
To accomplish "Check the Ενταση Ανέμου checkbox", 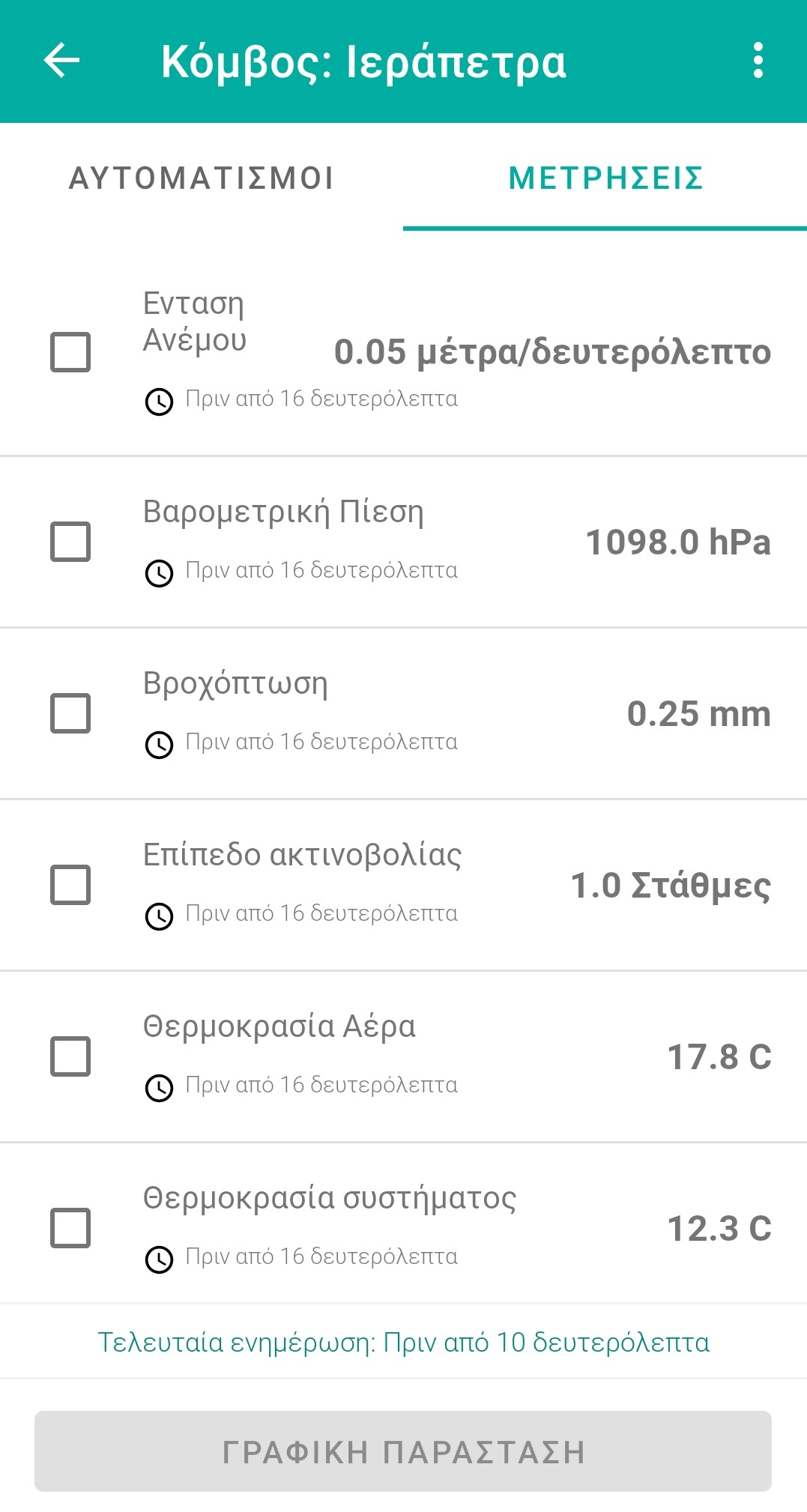I will 70,352.
